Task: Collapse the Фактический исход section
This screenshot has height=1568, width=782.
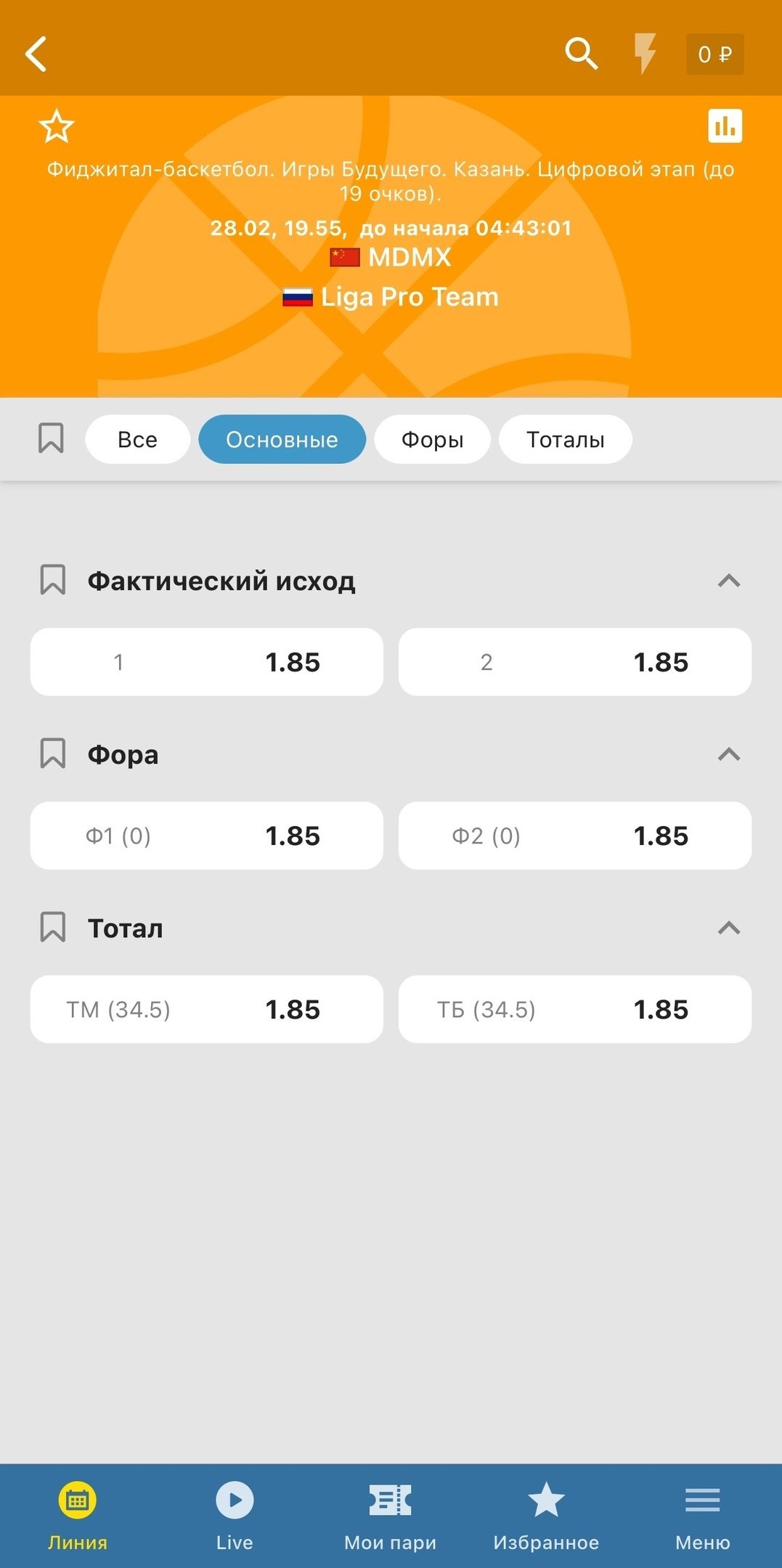Action: tap(728, 581)
